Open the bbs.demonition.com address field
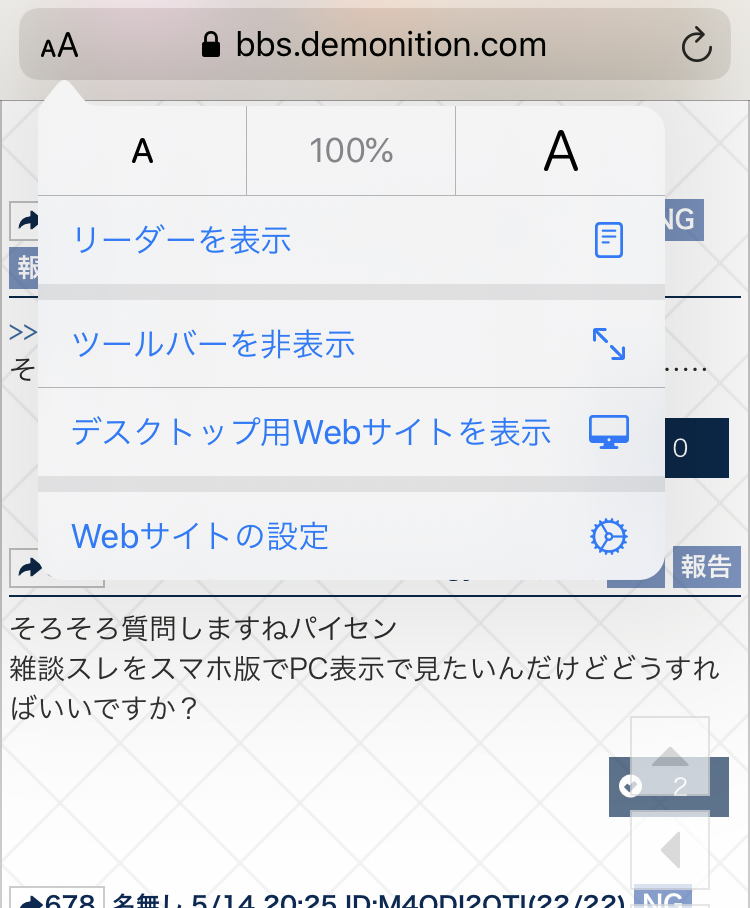This screenshot has height=908, width=750. tap(374, 45)
